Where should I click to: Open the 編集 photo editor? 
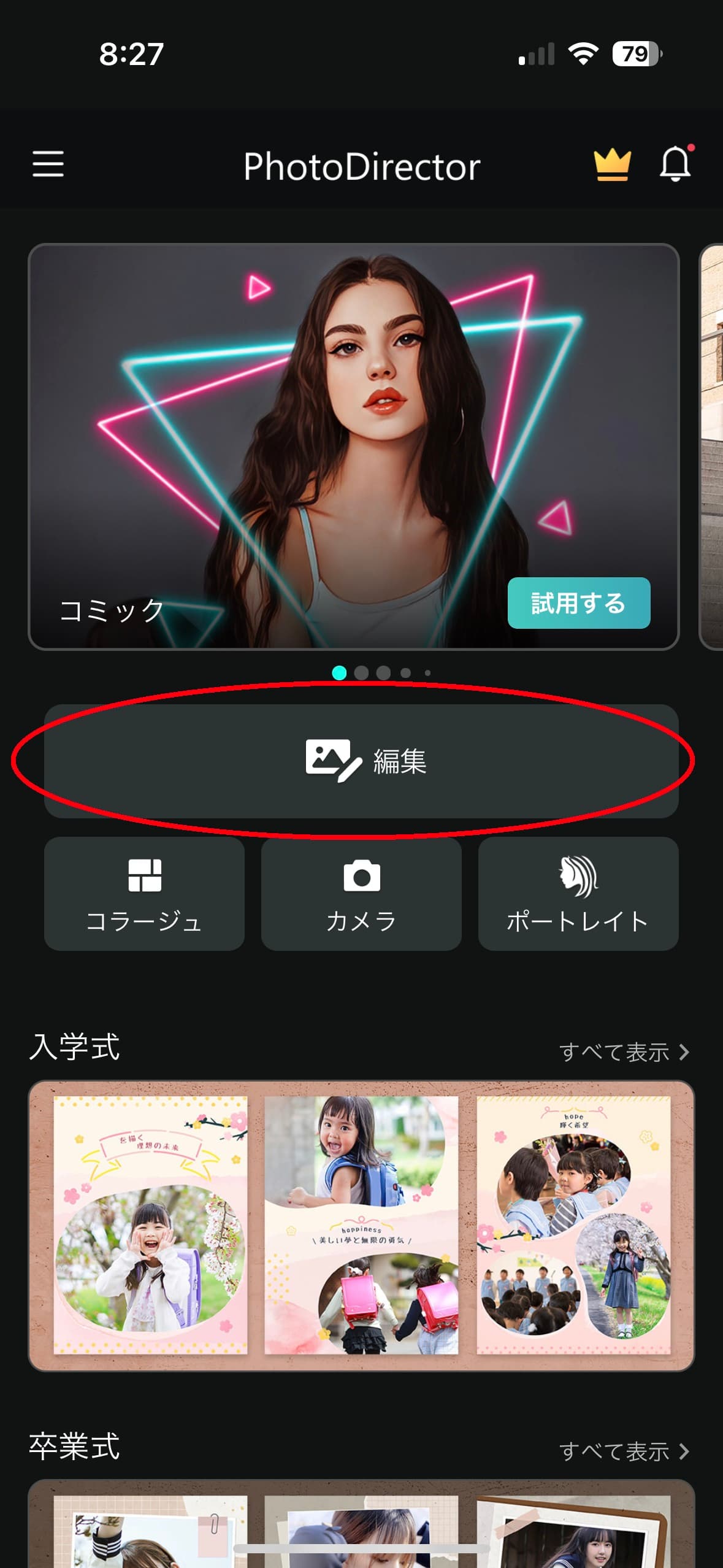361,761
